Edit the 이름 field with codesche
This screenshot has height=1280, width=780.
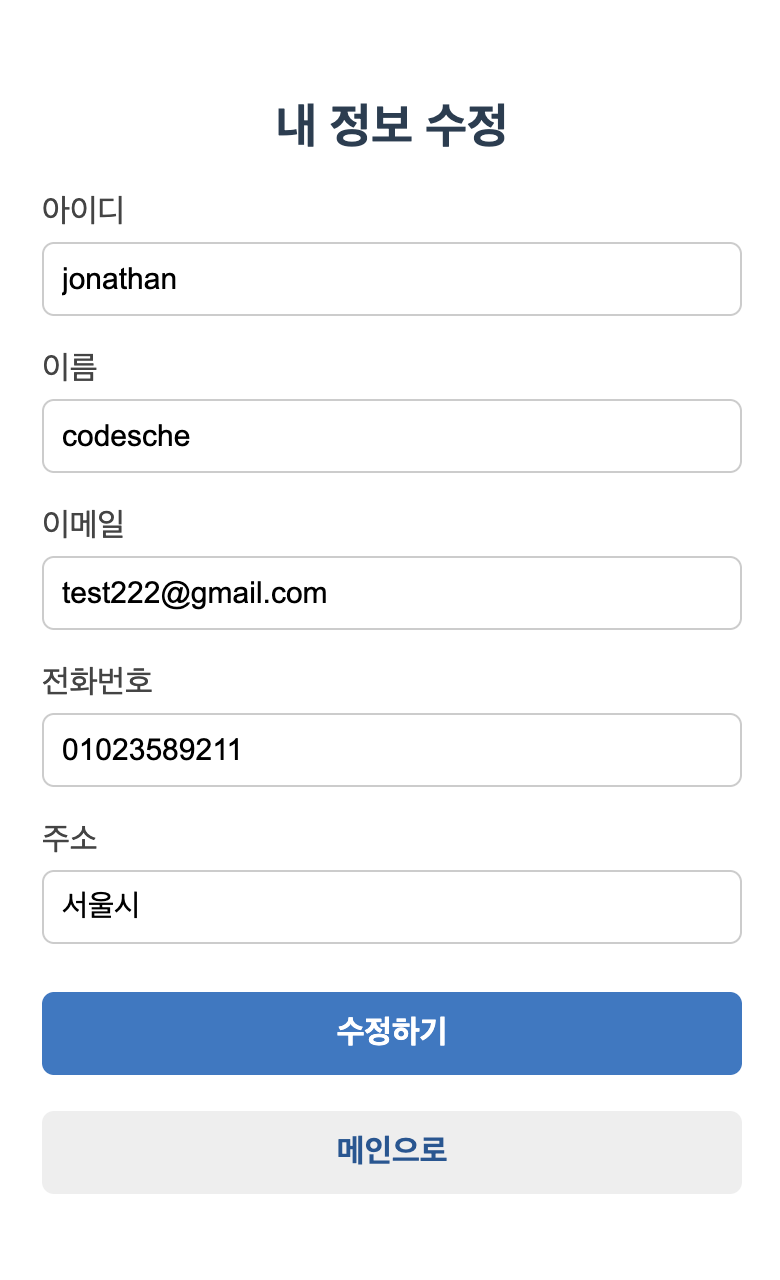point(391,436)
